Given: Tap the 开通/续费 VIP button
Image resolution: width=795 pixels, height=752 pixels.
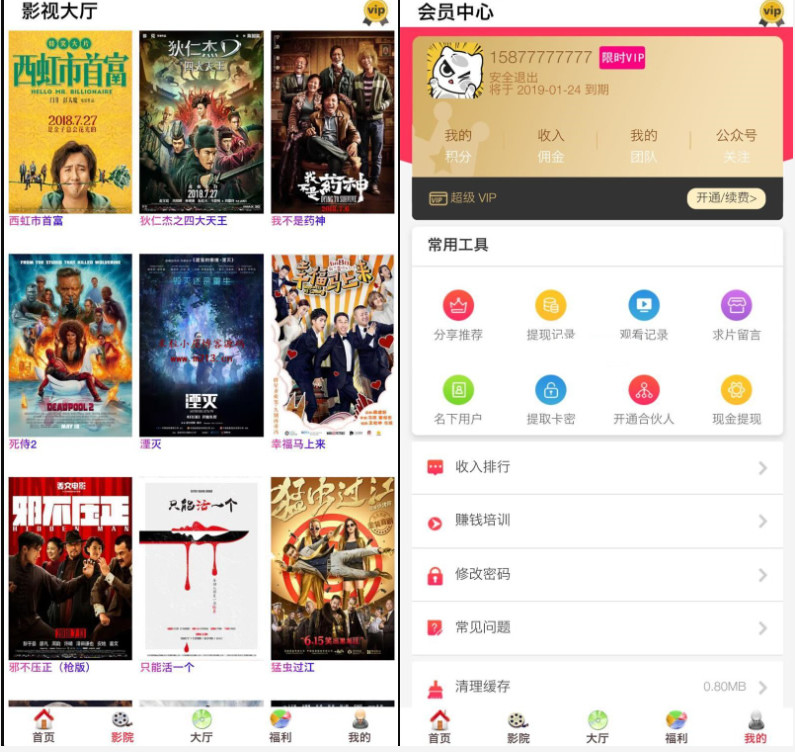Looking at the screenshot, I should (x=725, y=198).
